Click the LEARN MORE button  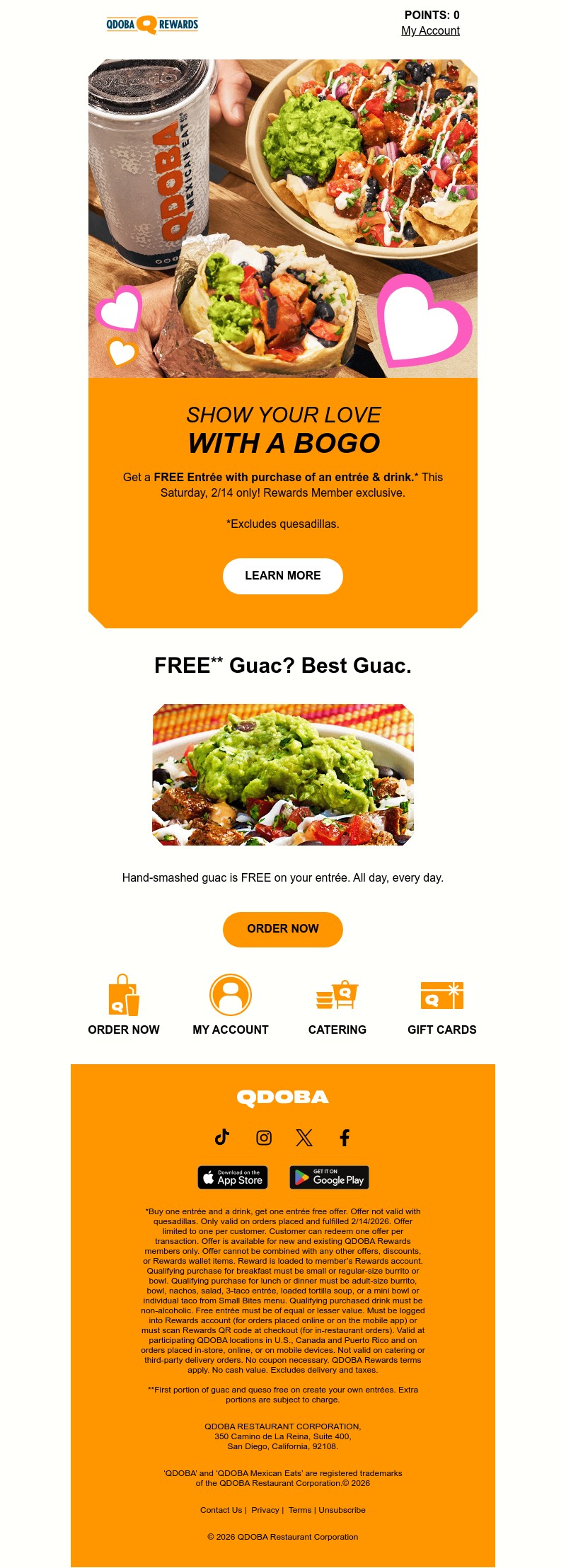[x=282, y=575]
